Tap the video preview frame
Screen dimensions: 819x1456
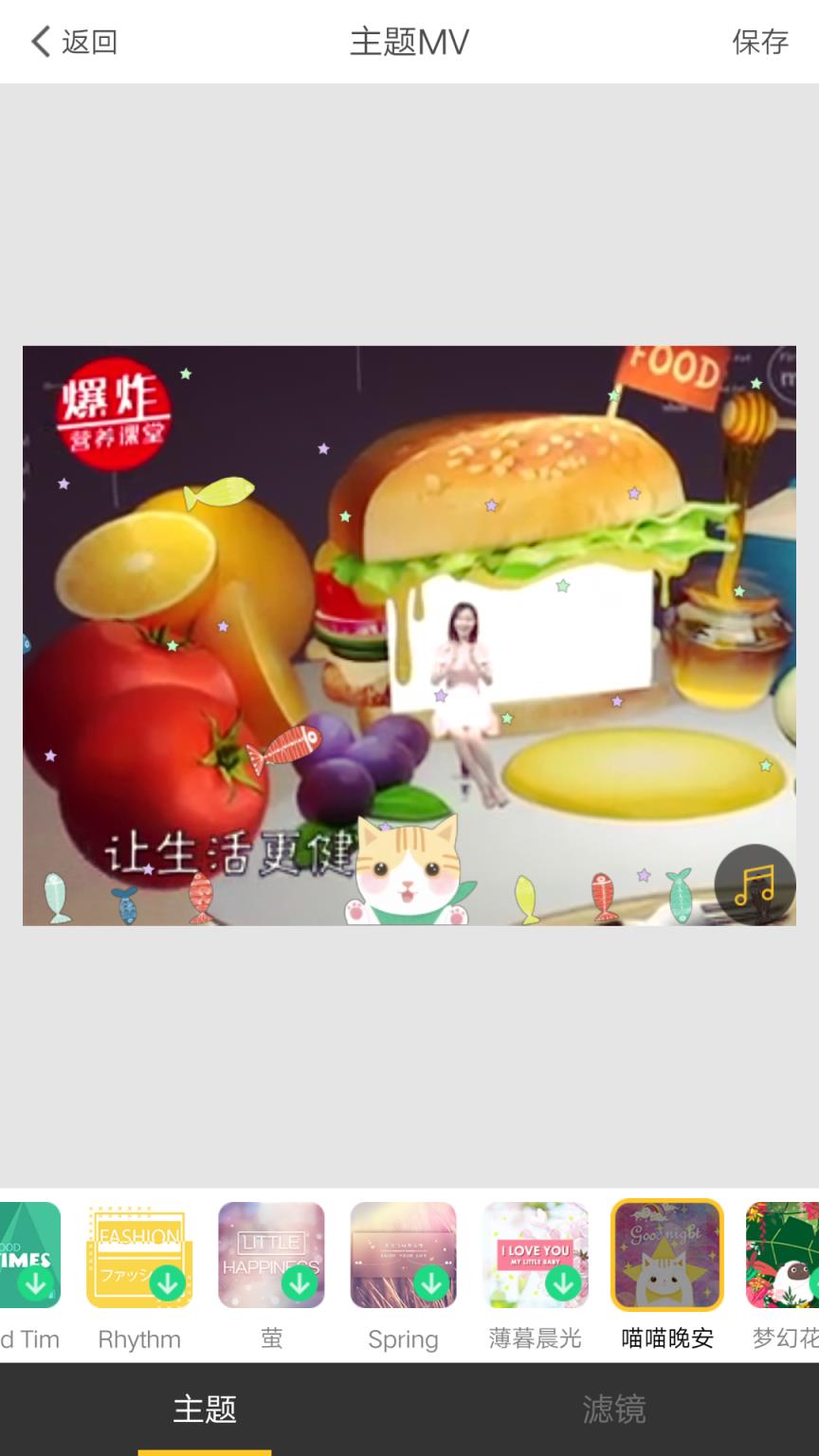409,637
